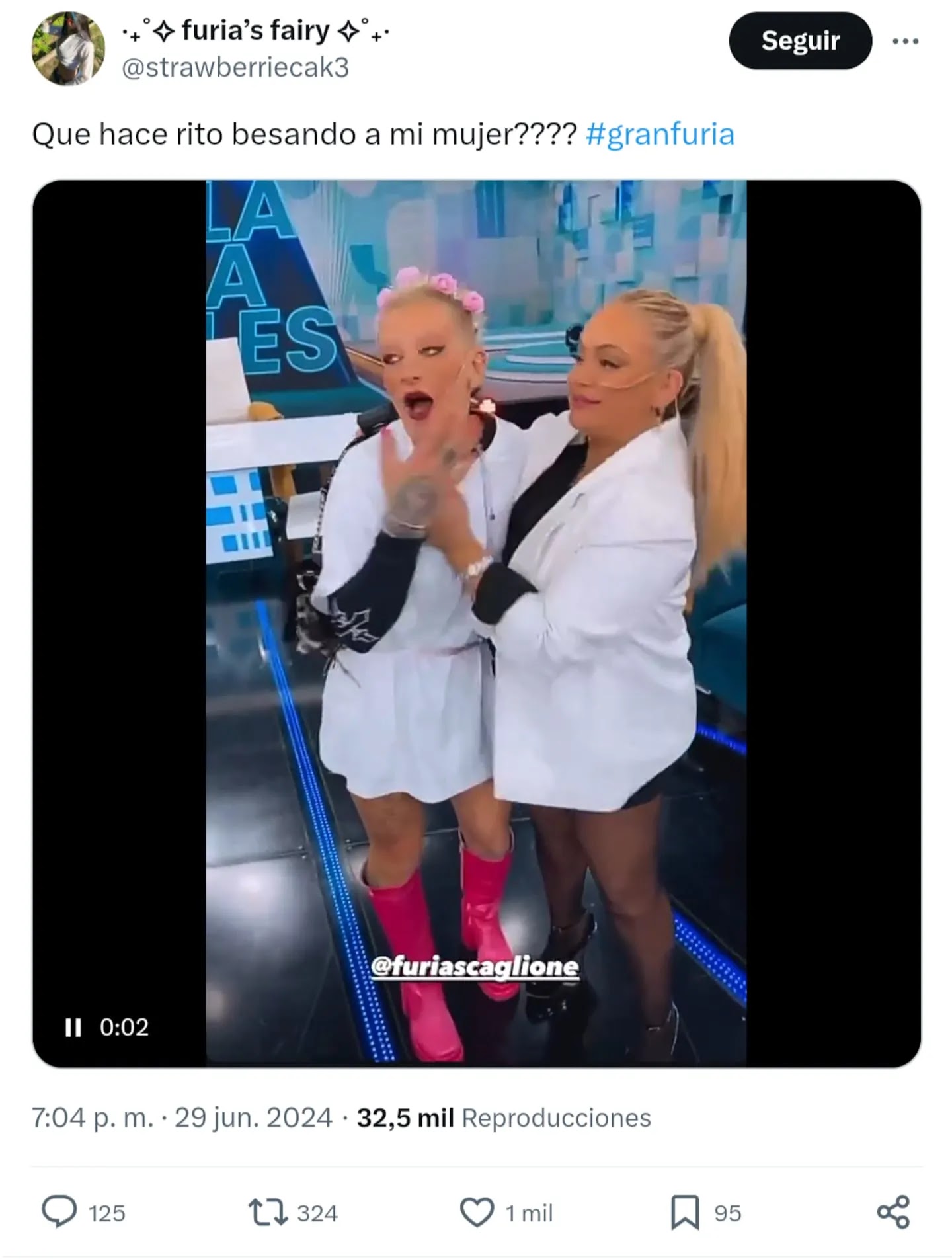Bookmark this post
Screen dimensions: 952x1259
685,1212
